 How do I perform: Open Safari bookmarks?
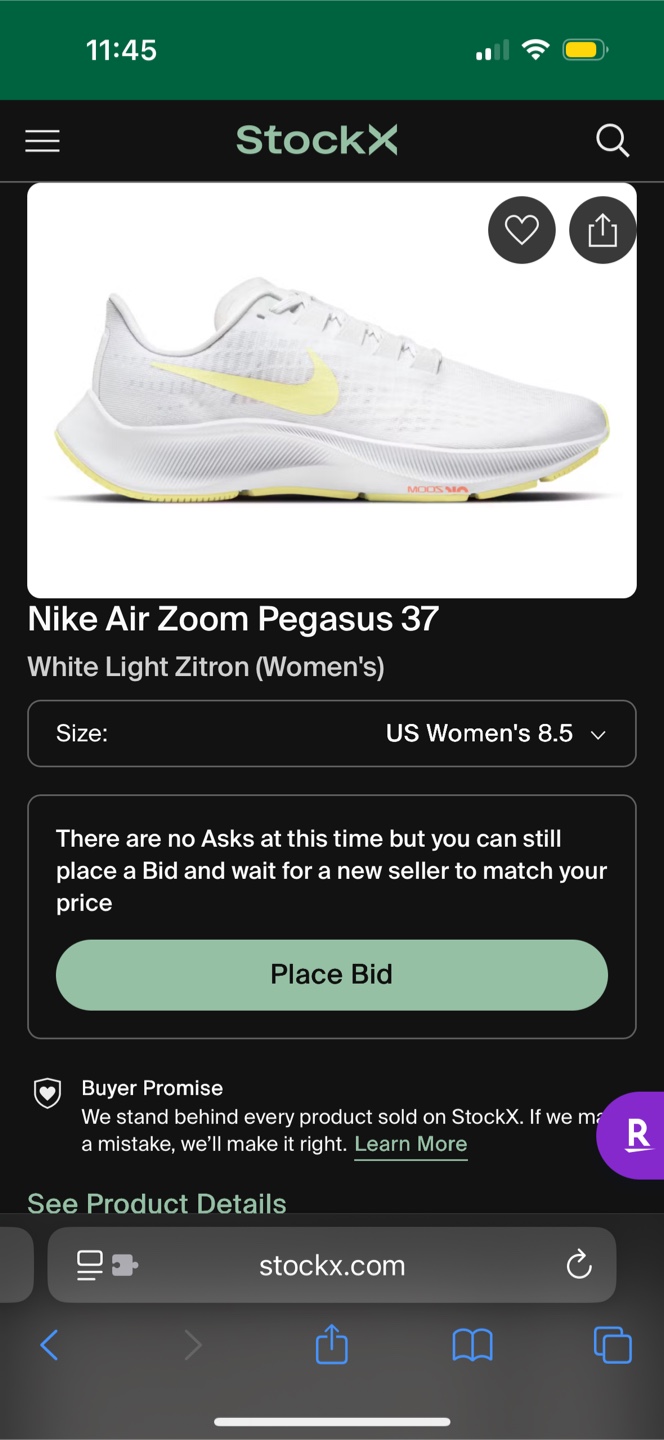coord(472,1345)
